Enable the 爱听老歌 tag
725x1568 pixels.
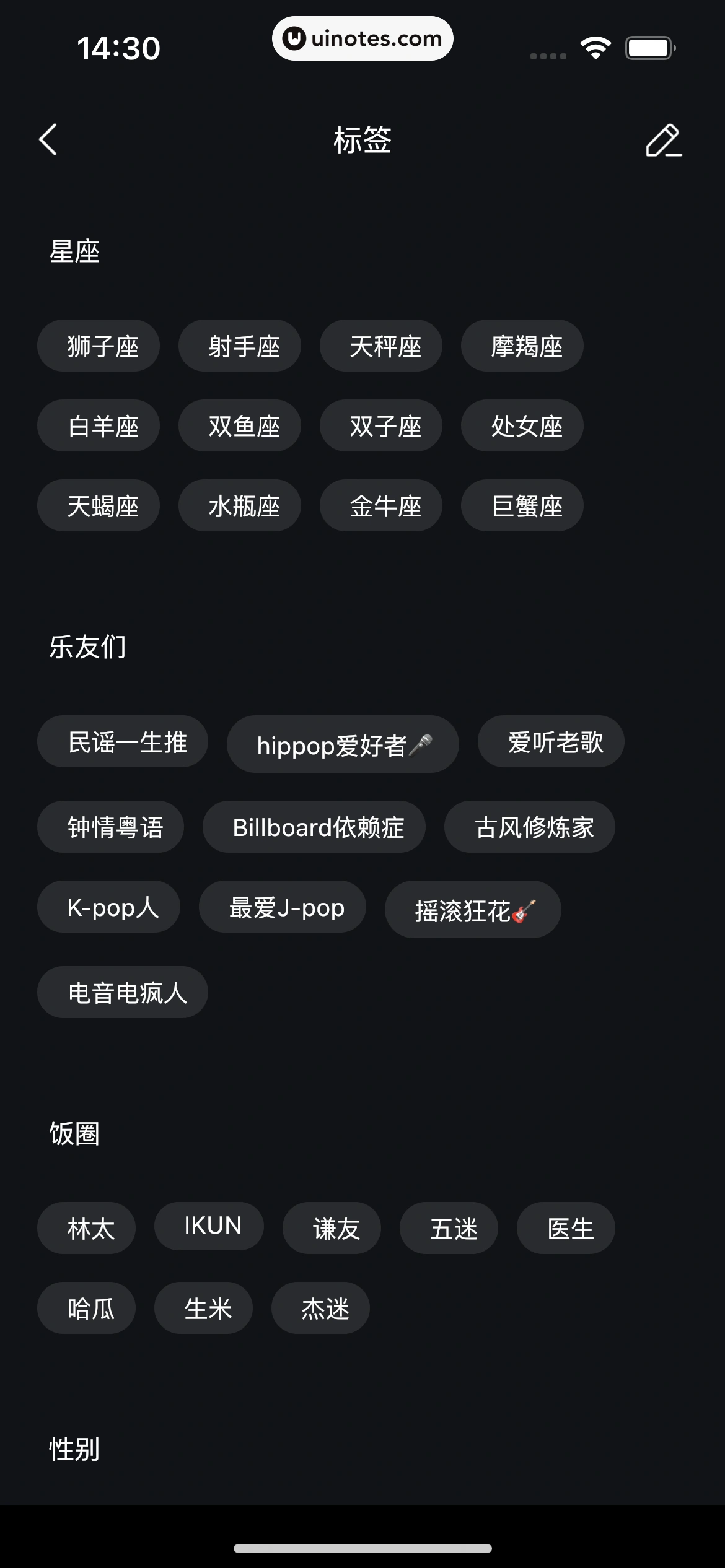[550, 742]
